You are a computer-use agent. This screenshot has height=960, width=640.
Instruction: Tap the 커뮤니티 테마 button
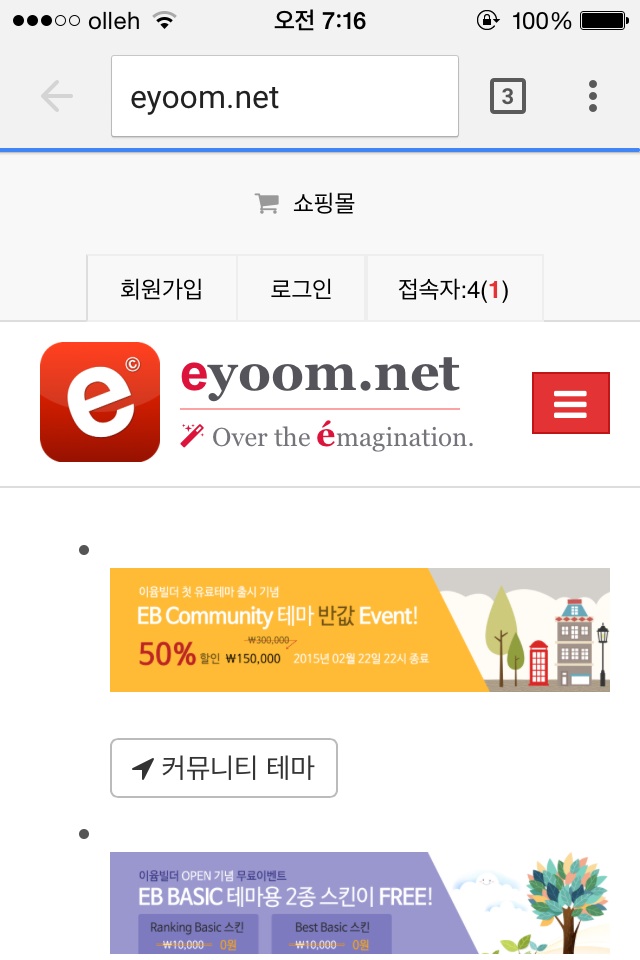224,768
